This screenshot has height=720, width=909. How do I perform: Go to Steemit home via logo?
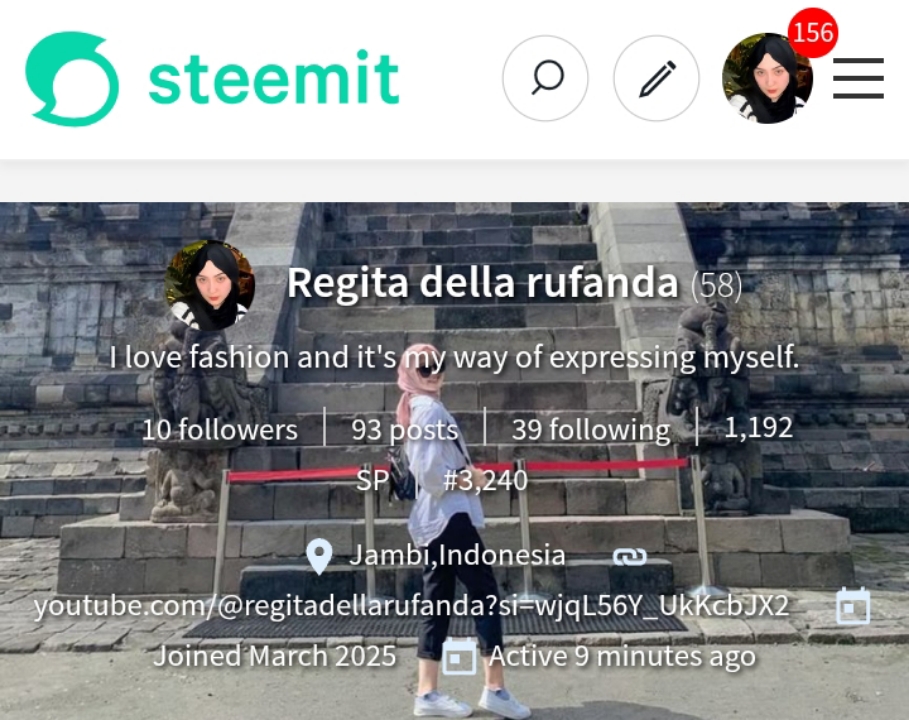point(212,78)
